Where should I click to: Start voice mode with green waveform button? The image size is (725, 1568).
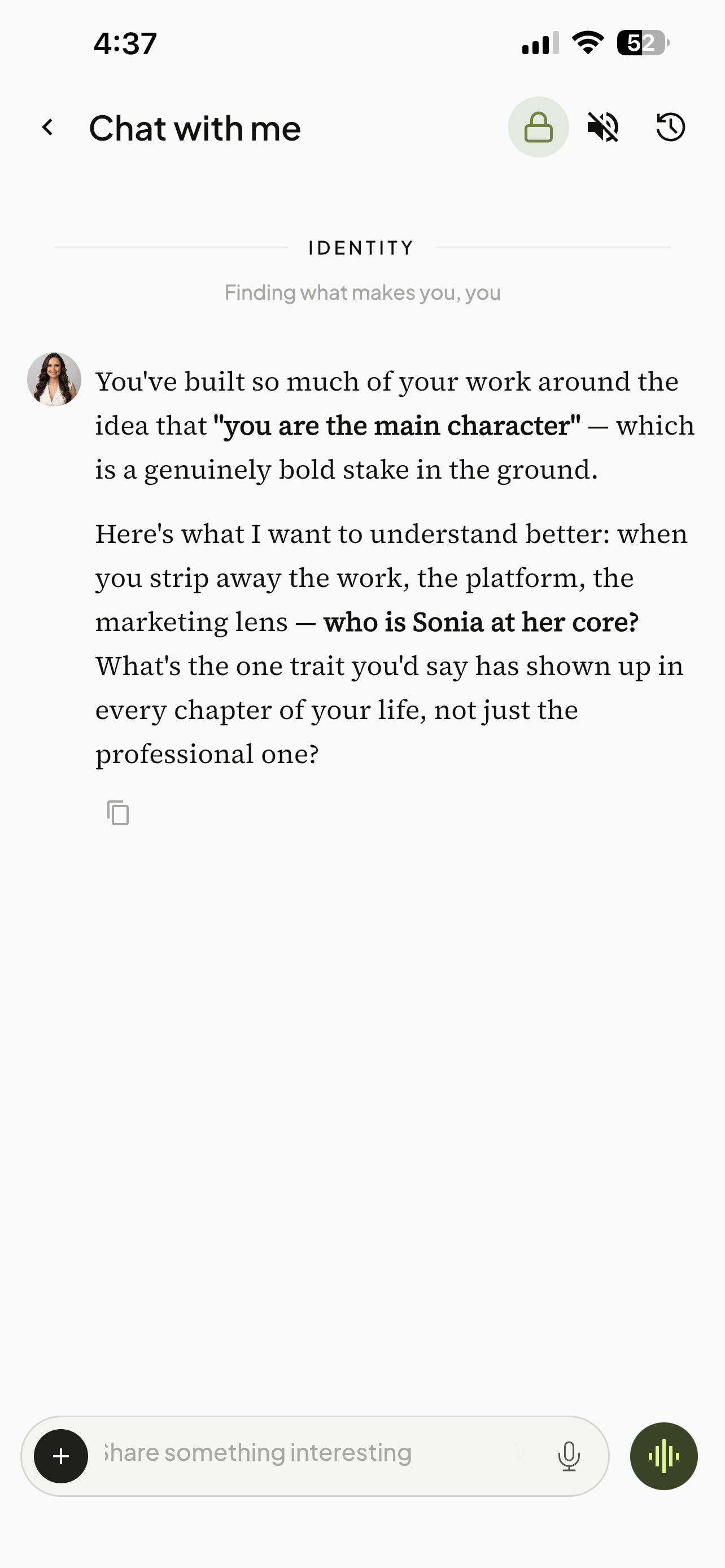coord(663,1456)
